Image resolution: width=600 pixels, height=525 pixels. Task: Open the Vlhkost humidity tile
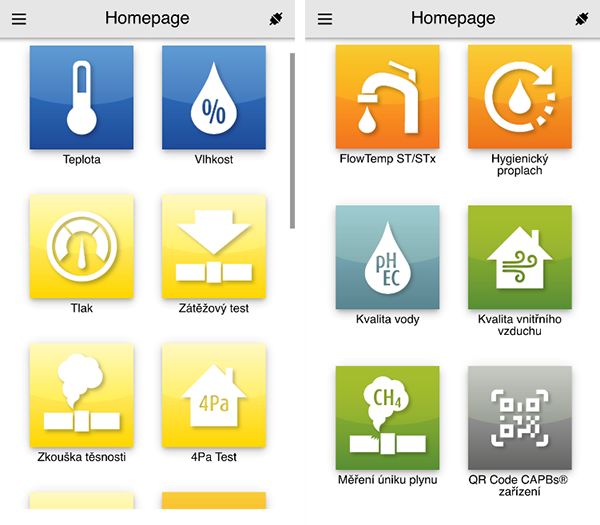[x=214, y=97]
